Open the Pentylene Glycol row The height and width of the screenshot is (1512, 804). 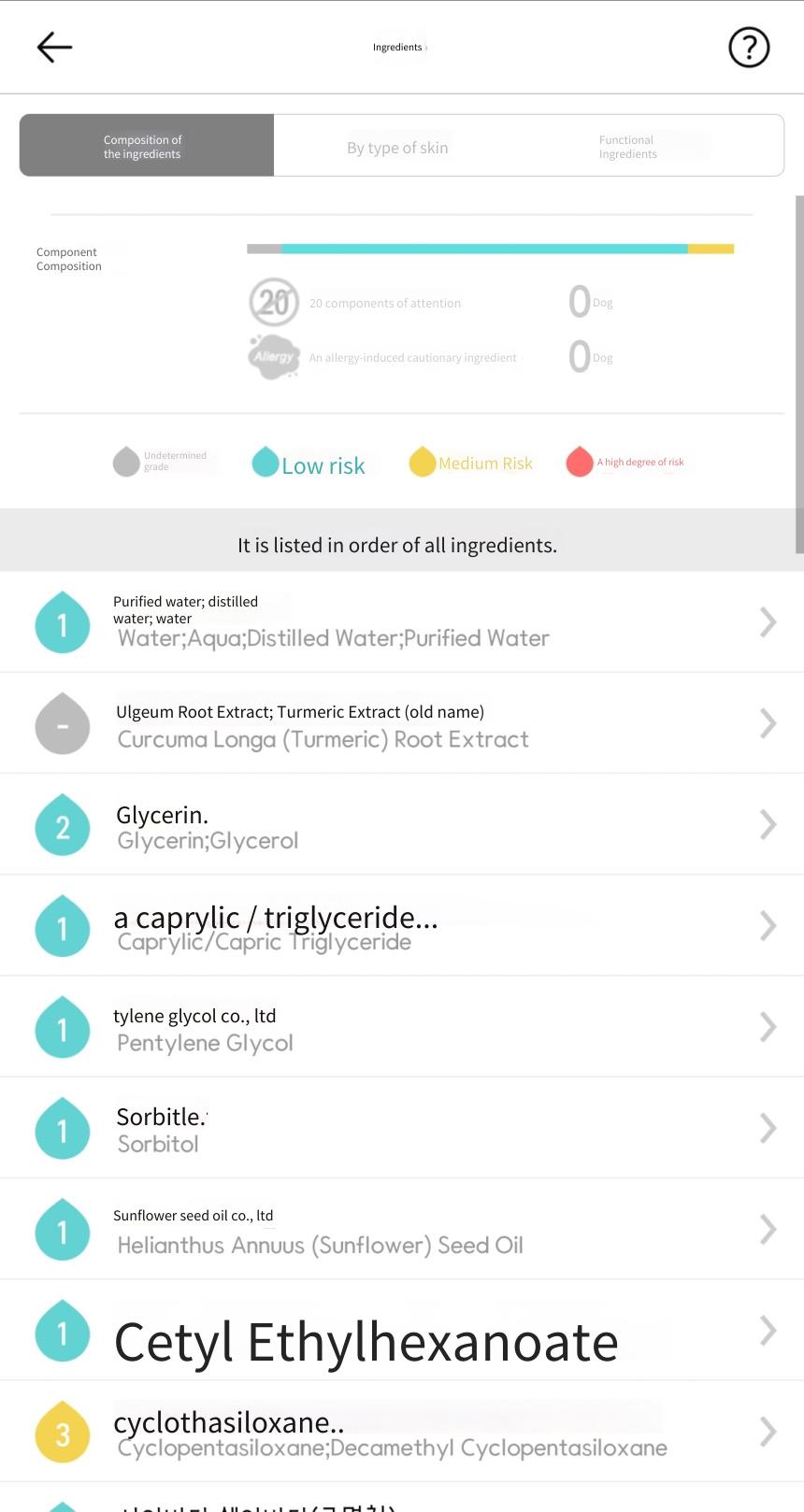402,1027
